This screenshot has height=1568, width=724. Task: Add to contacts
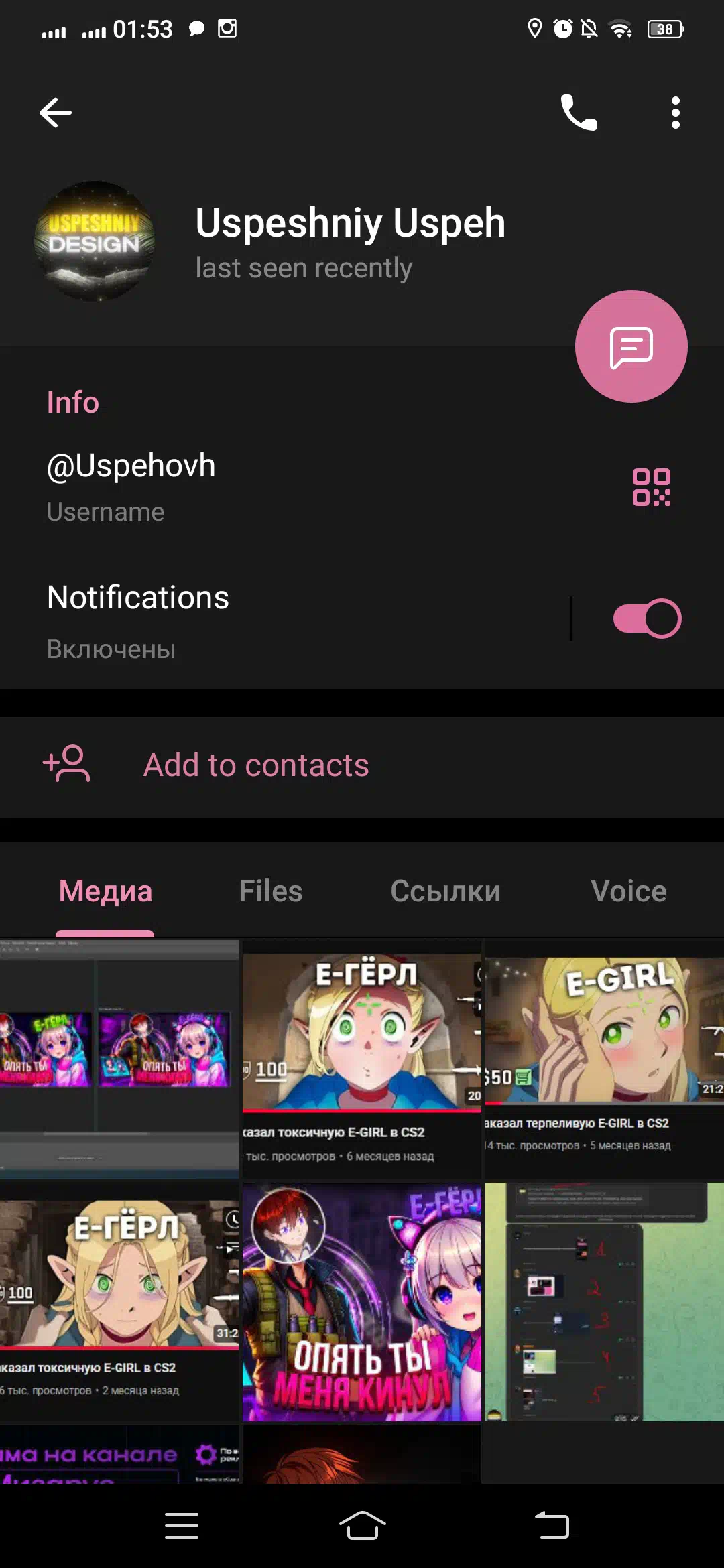[x=362, y=765]
